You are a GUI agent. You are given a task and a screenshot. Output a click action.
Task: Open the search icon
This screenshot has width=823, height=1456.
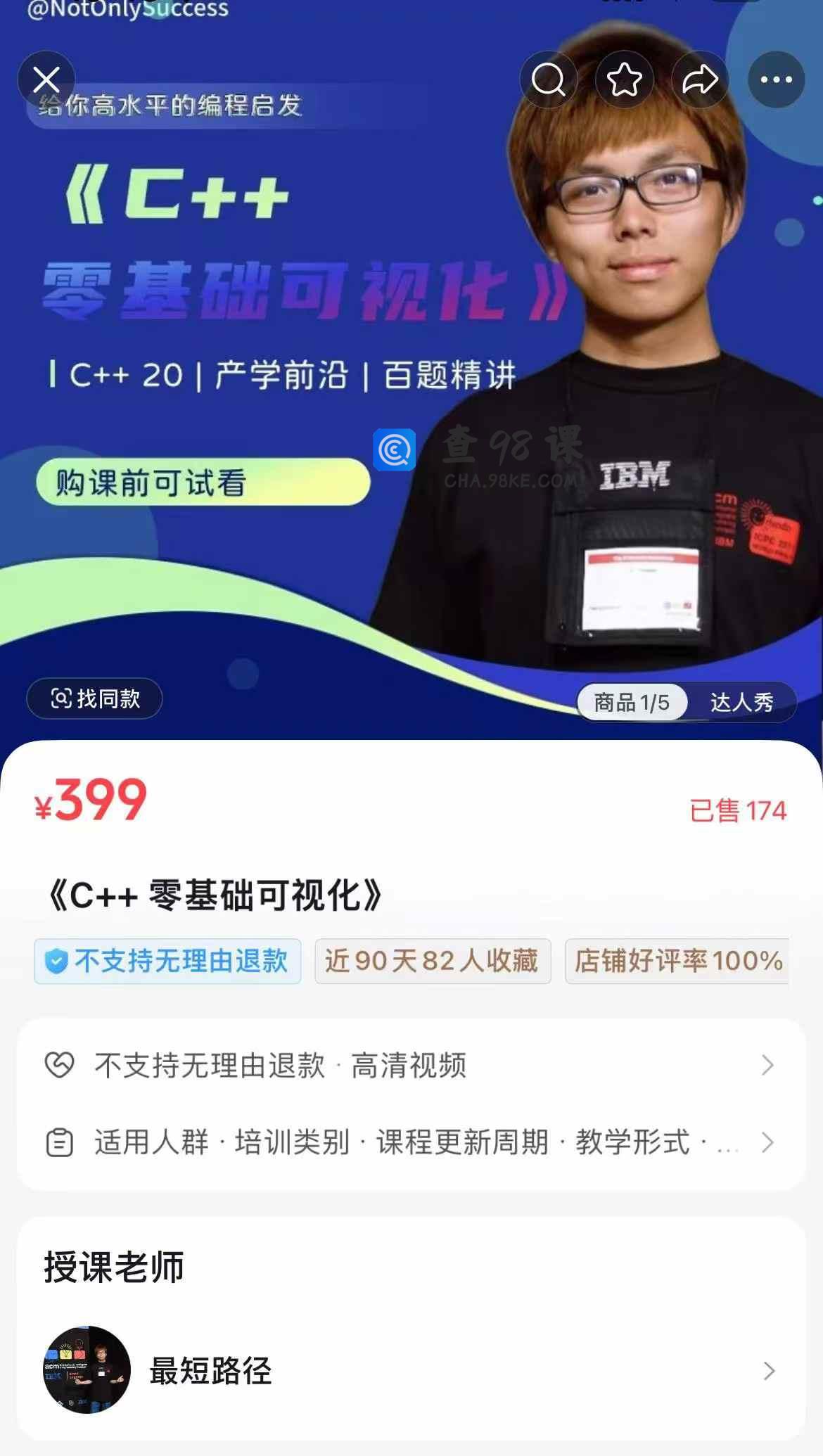pyautogui.click(x=548, y=79)
